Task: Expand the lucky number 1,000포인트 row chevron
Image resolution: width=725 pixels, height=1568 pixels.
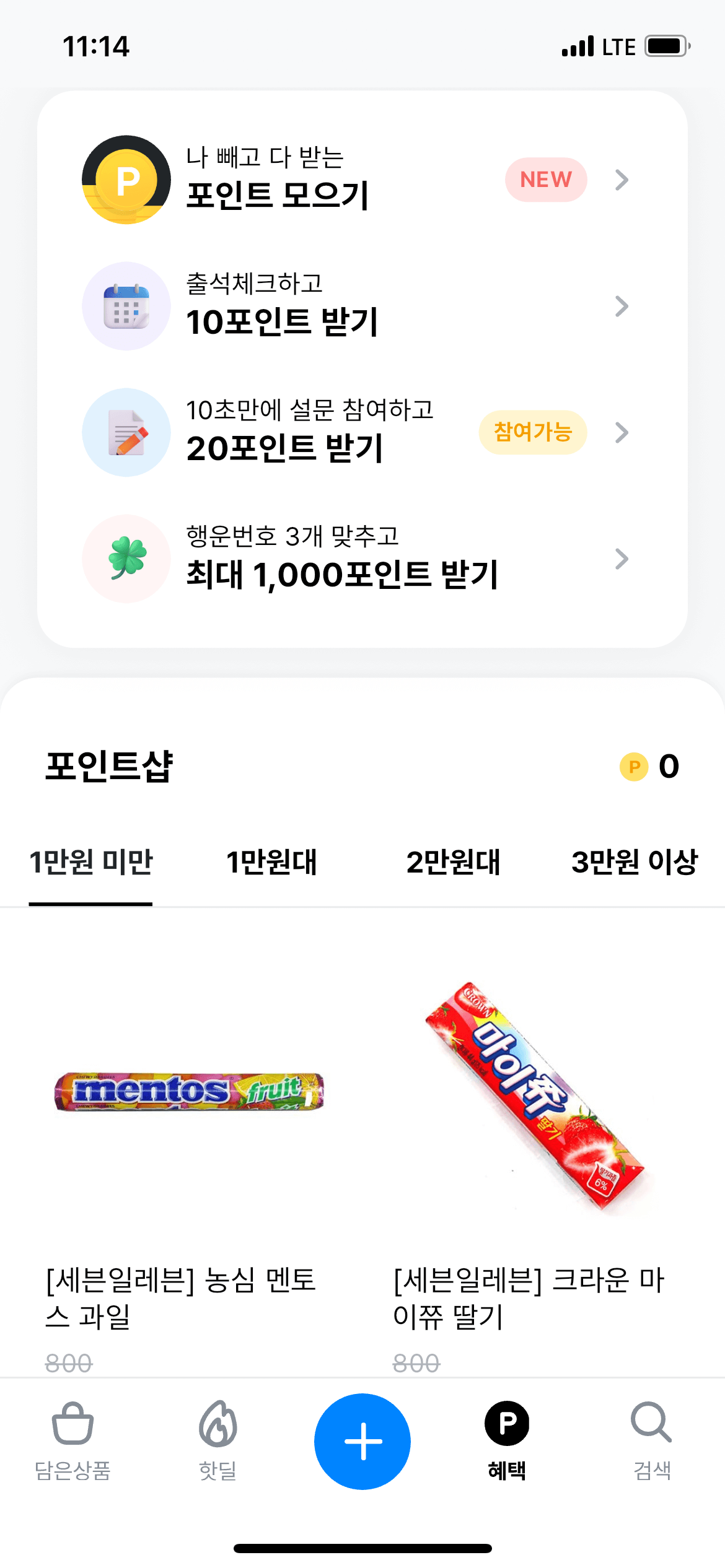Action: point(622,558)
